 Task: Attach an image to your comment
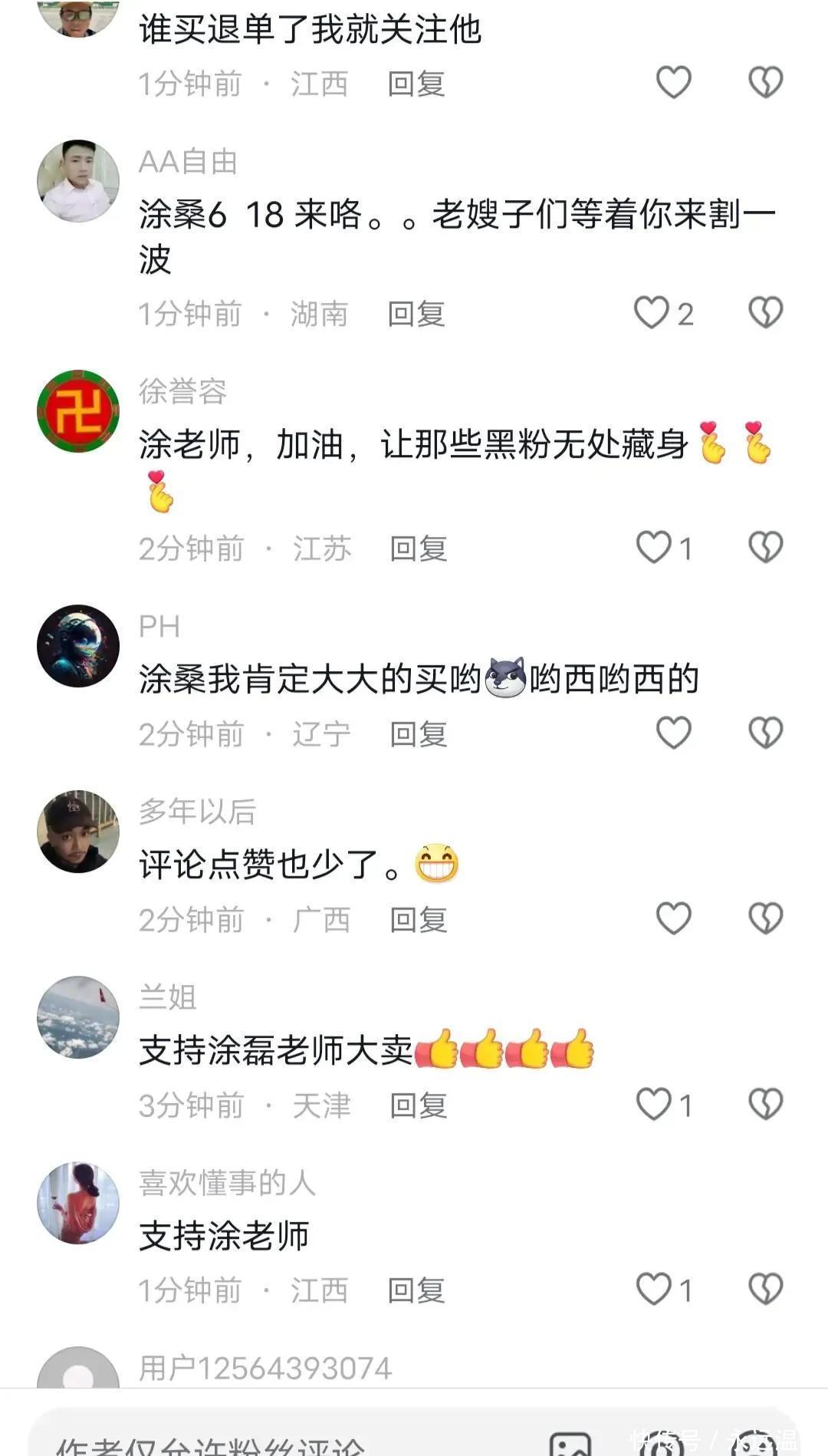click(571, 1444)
